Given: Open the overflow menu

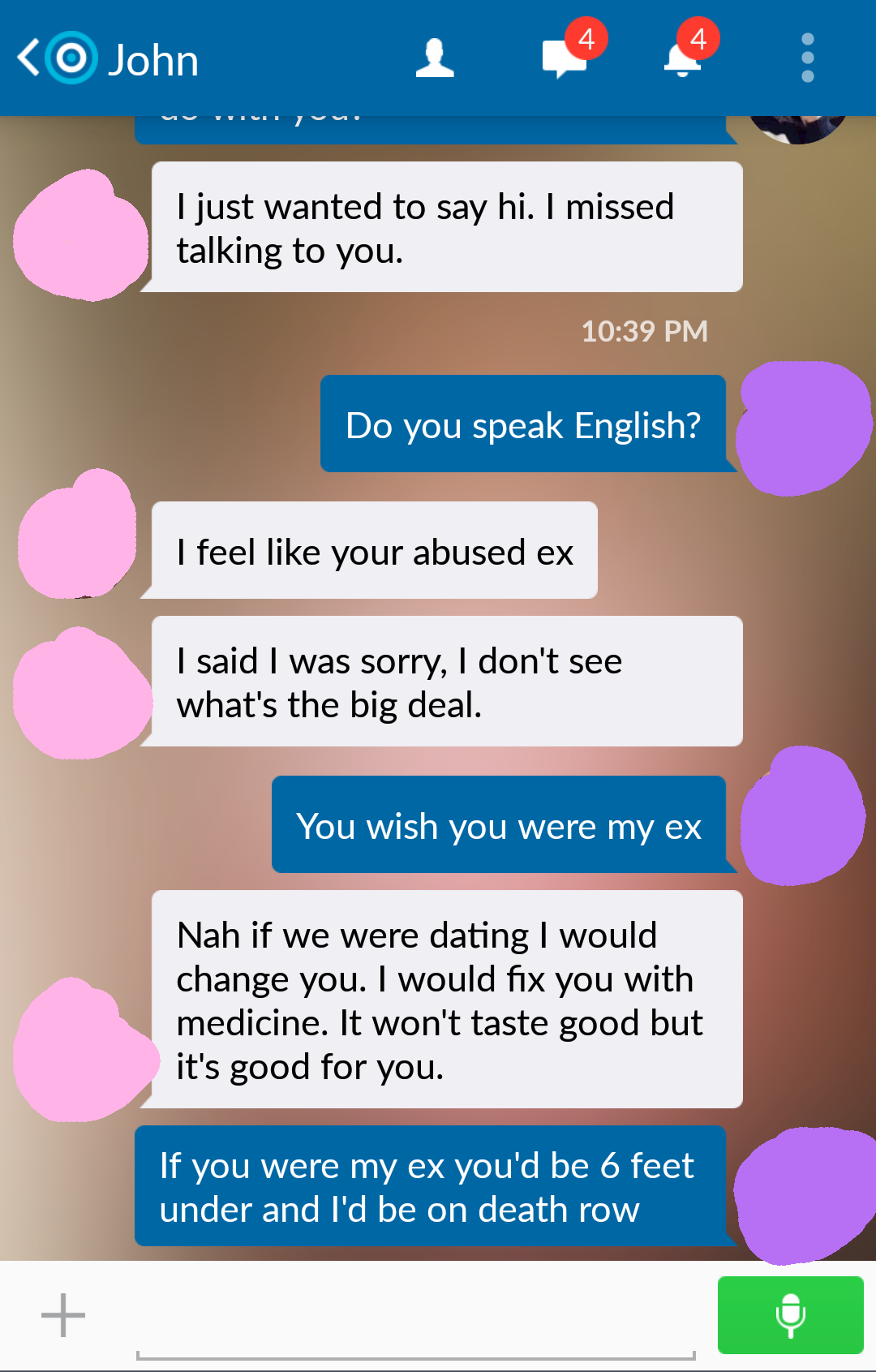Looking at the screenshot, I should [x=807, y=58].
